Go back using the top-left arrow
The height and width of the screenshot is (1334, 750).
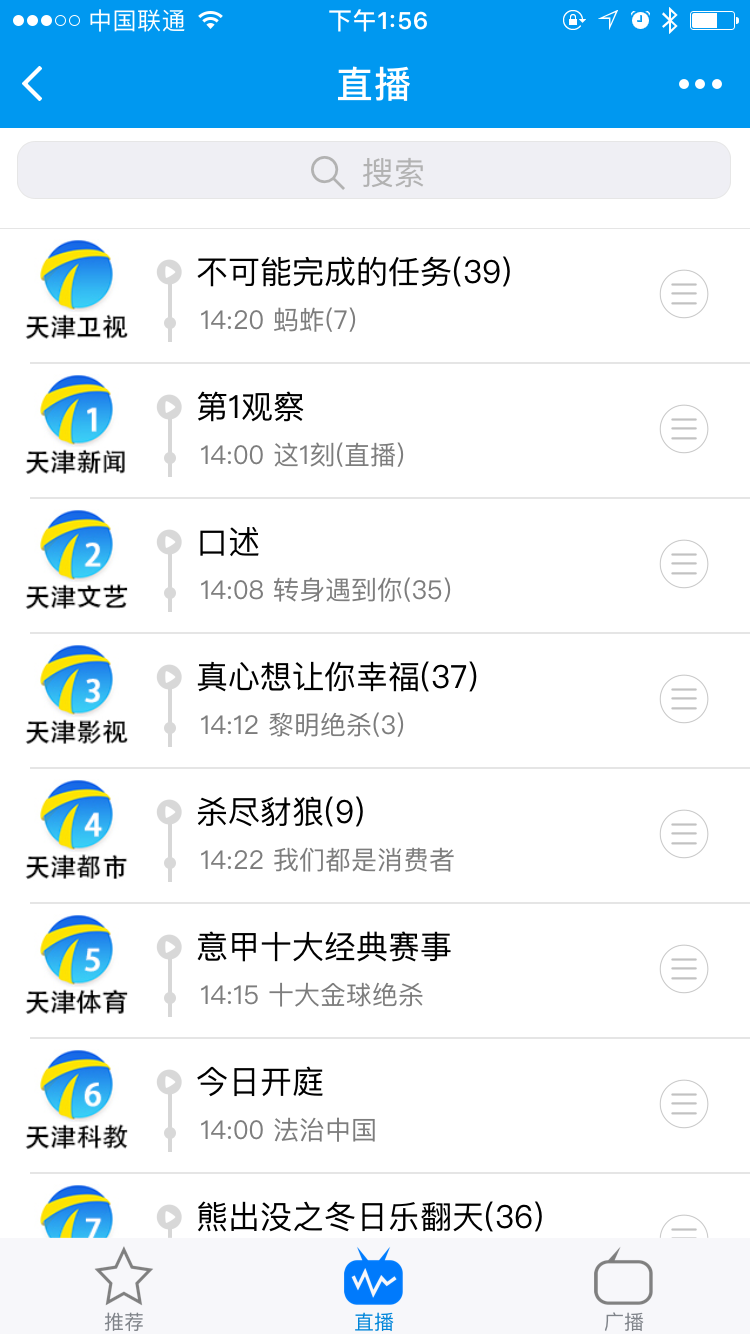(33, 84)
